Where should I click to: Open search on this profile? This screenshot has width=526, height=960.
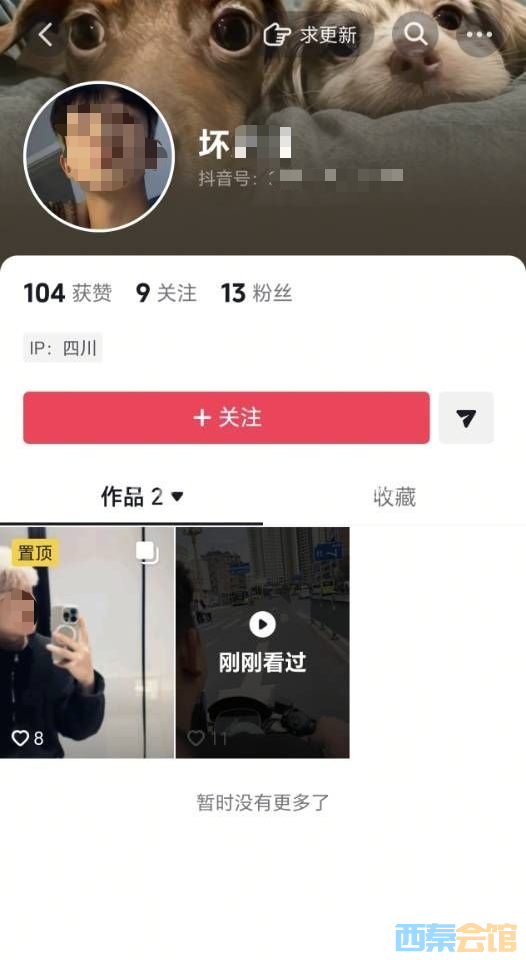coord(415,34)
